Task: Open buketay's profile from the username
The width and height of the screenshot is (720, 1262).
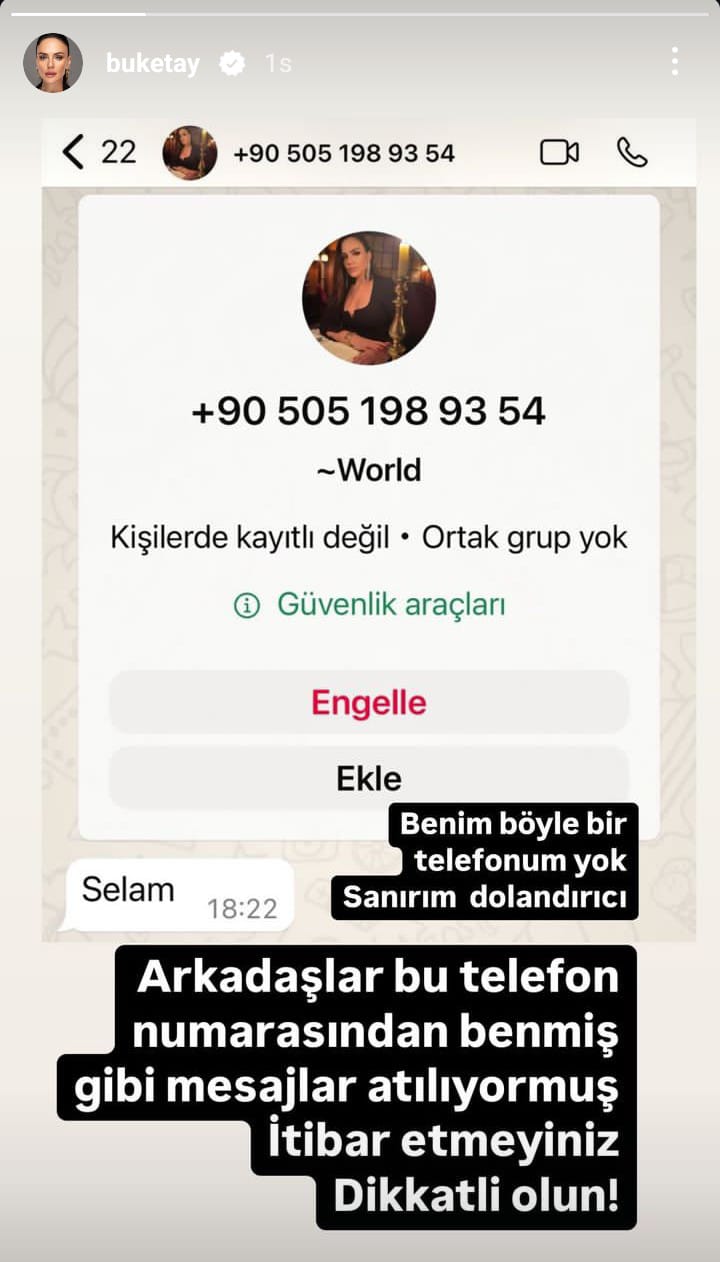Action: click(152, 64)
